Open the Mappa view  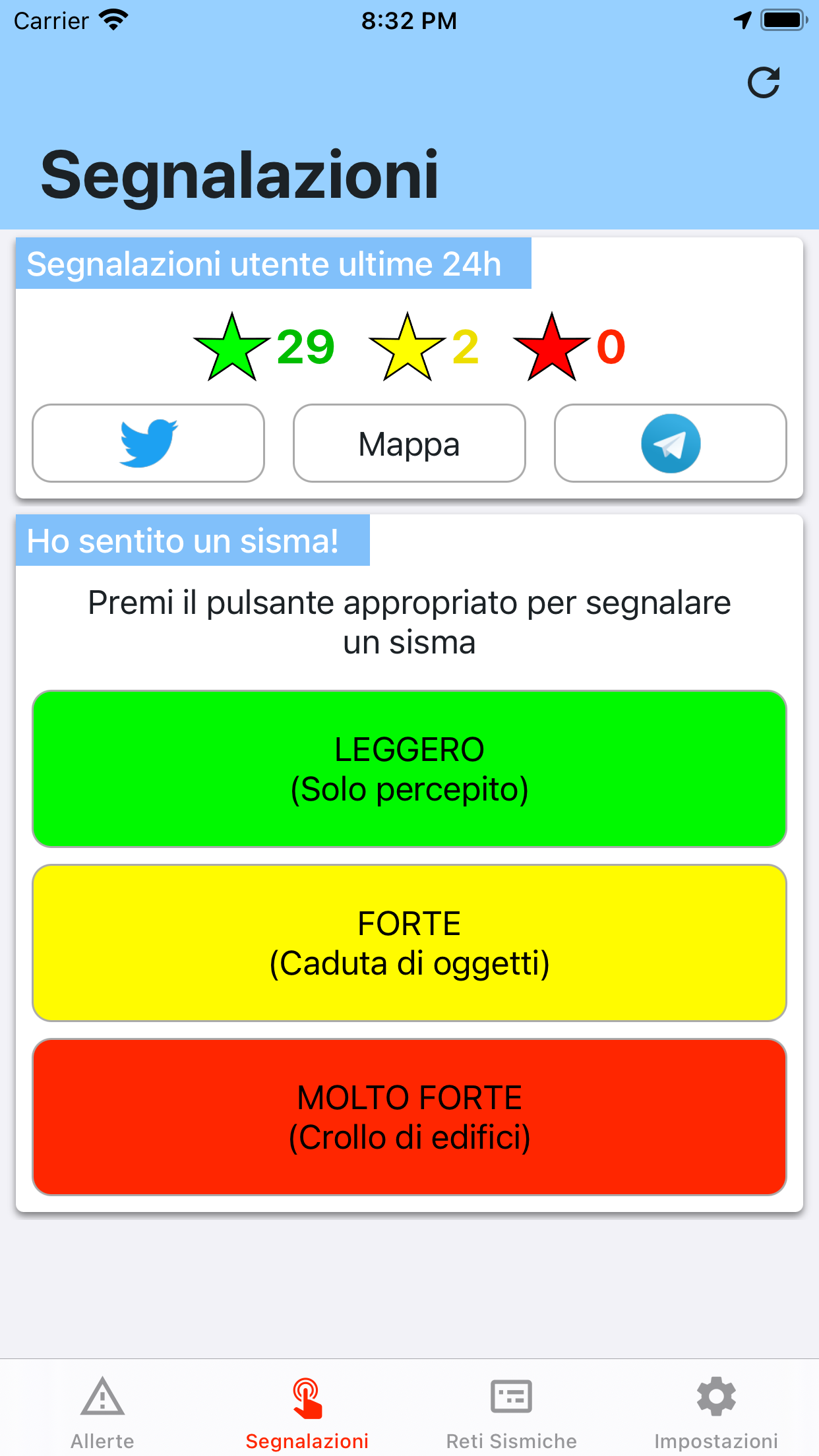coord(409,443)
